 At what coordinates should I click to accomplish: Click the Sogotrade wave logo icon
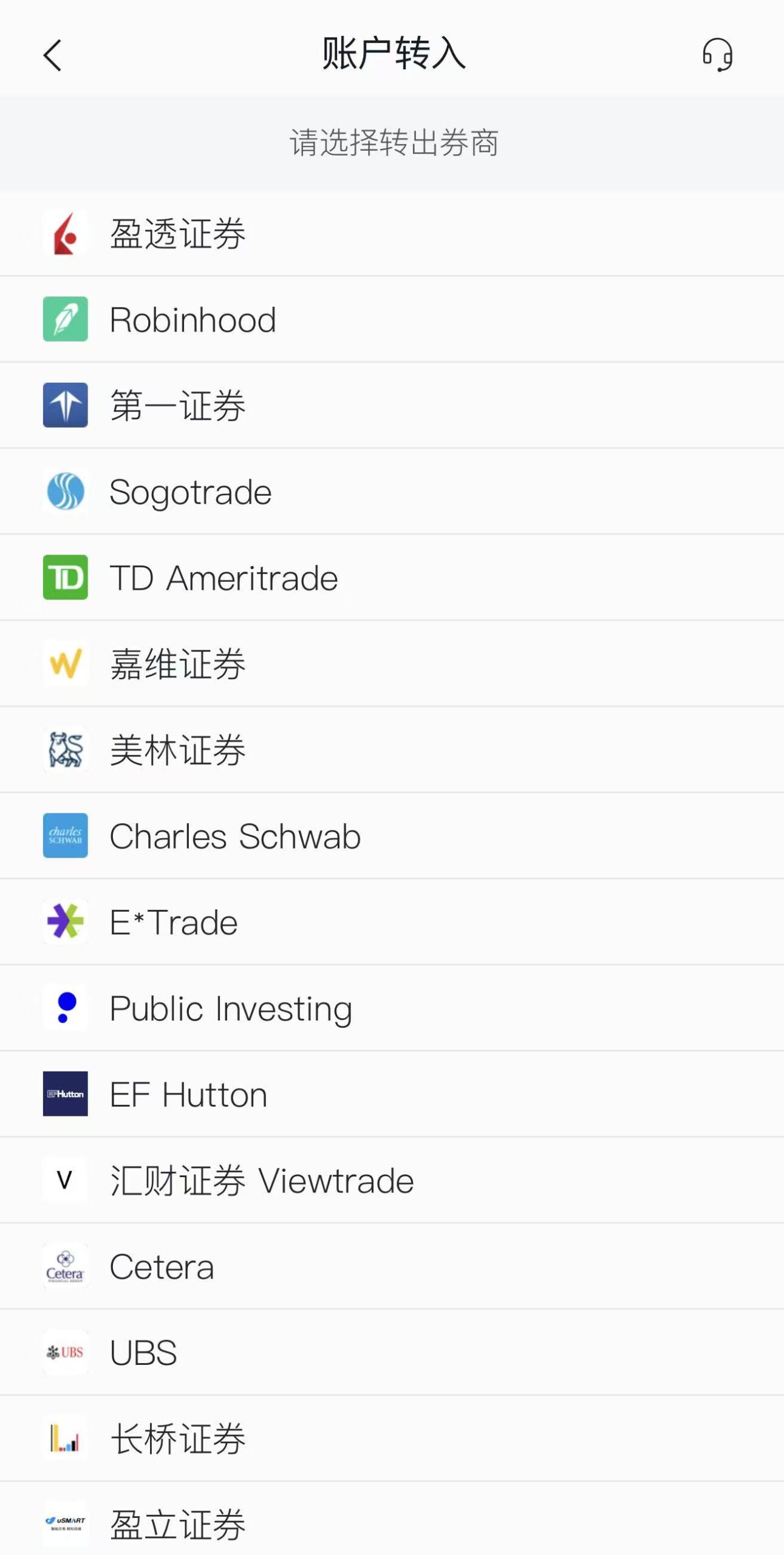pyautogui.click(x=65, y=491)
